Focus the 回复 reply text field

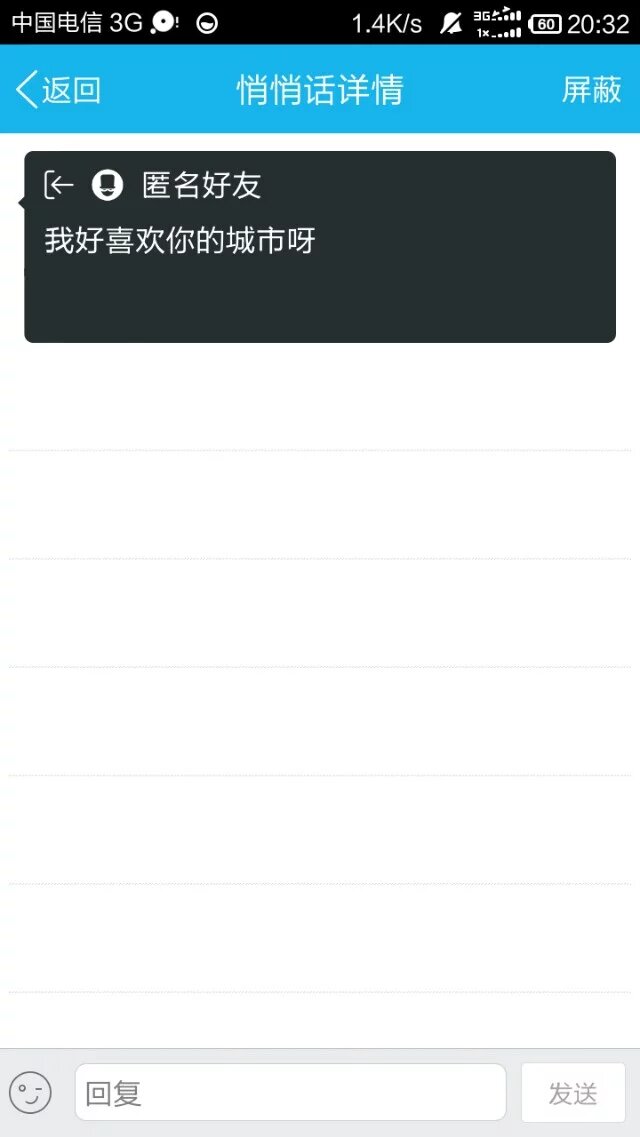[x=290, y=1092]
